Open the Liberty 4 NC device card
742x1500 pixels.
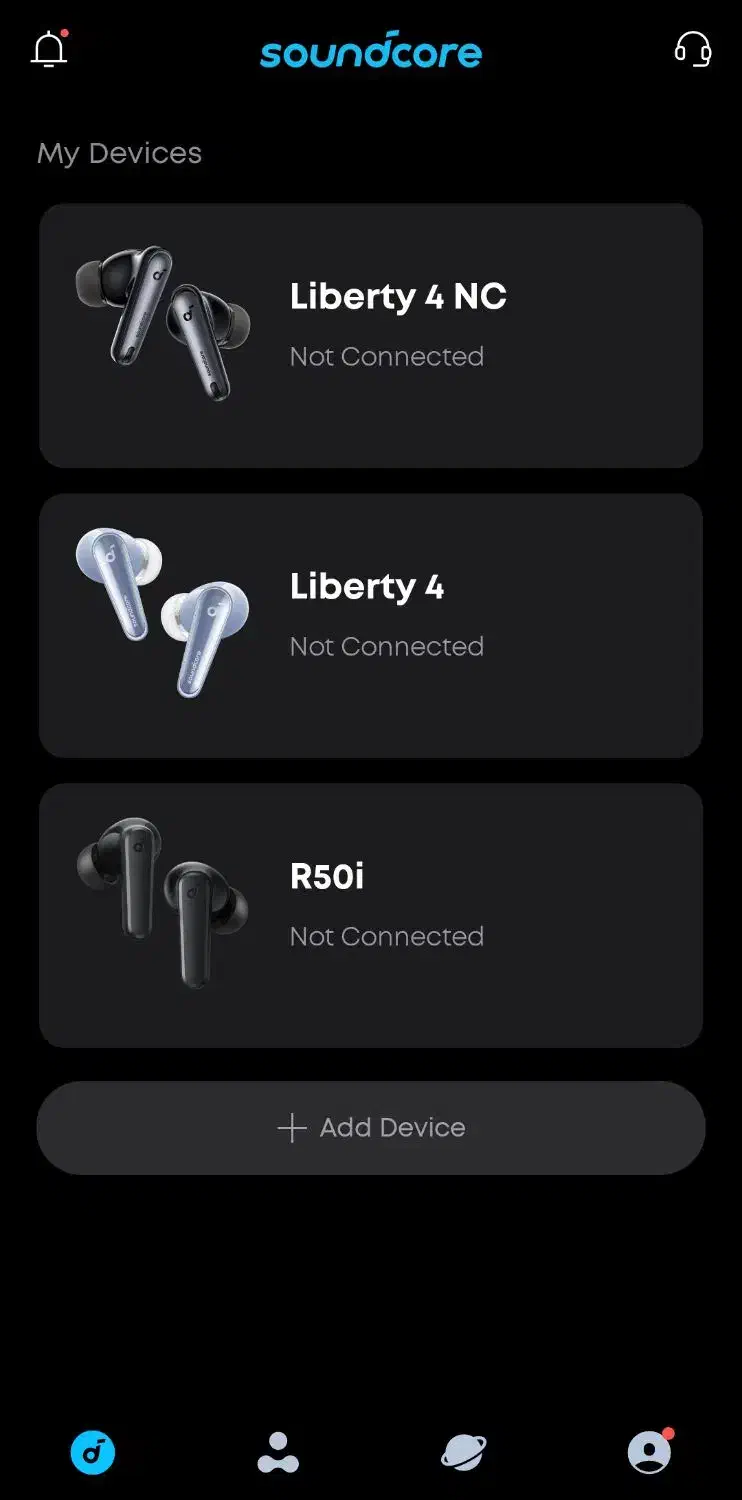(x=371, y=335)
